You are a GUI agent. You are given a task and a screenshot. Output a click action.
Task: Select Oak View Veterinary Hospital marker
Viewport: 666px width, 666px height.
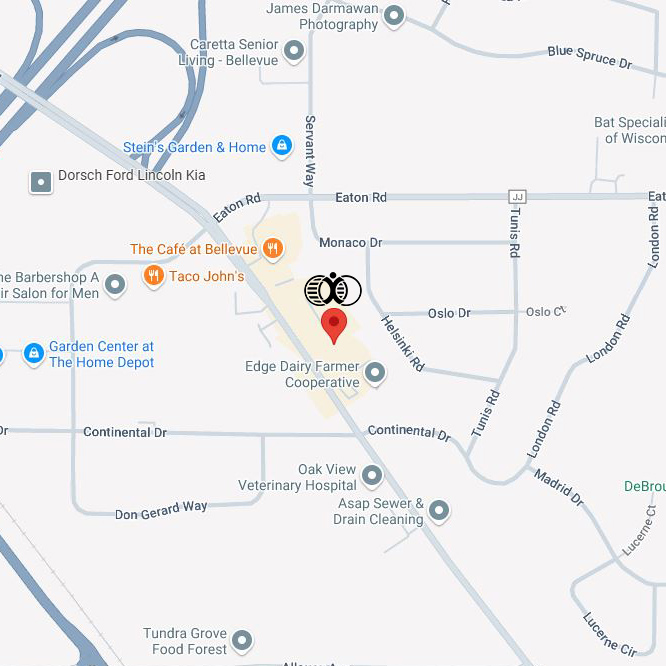tap(372, 475)
